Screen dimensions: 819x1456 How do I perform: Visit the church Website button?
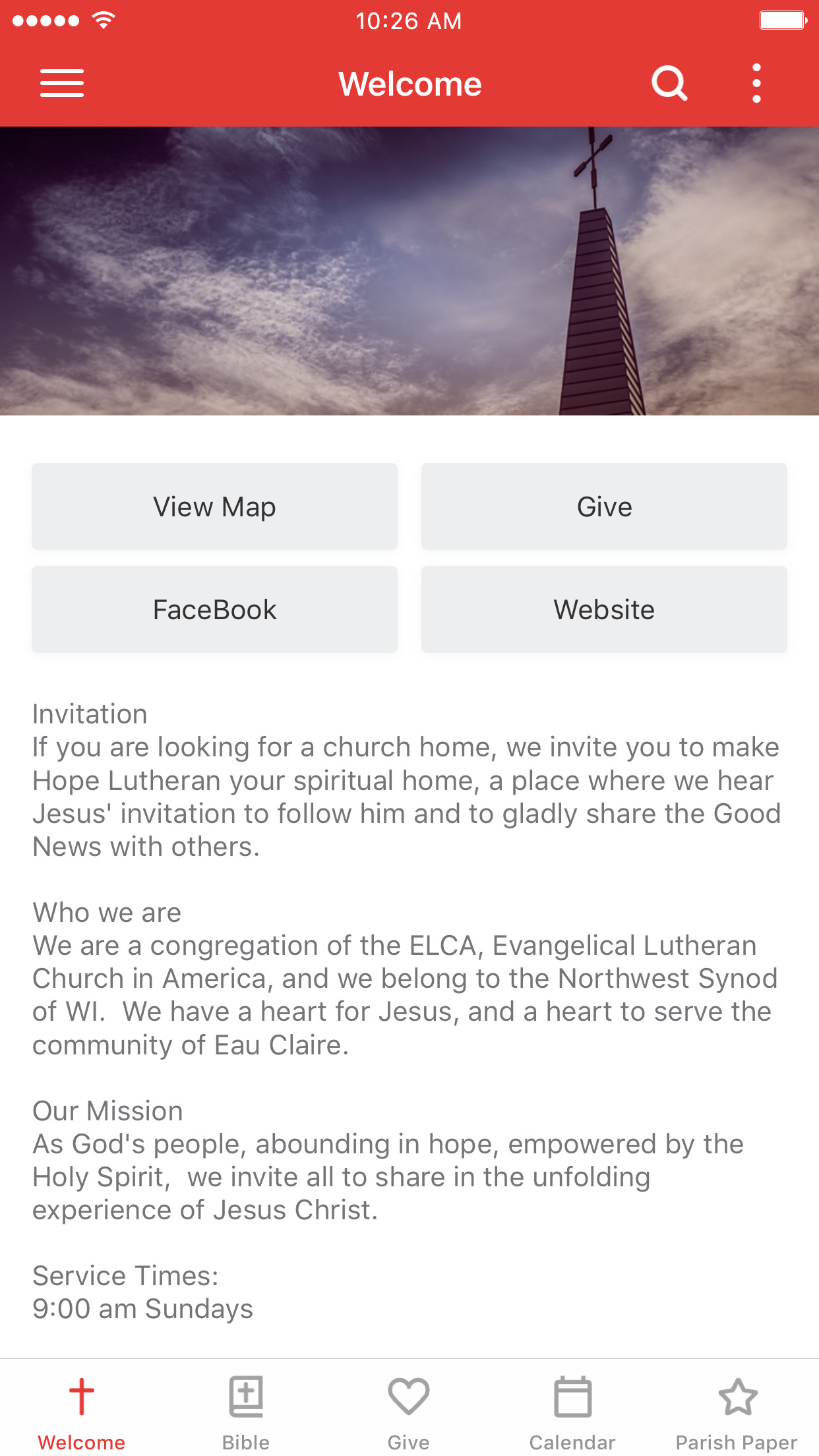pyautogui.click(x=604, y=609)
